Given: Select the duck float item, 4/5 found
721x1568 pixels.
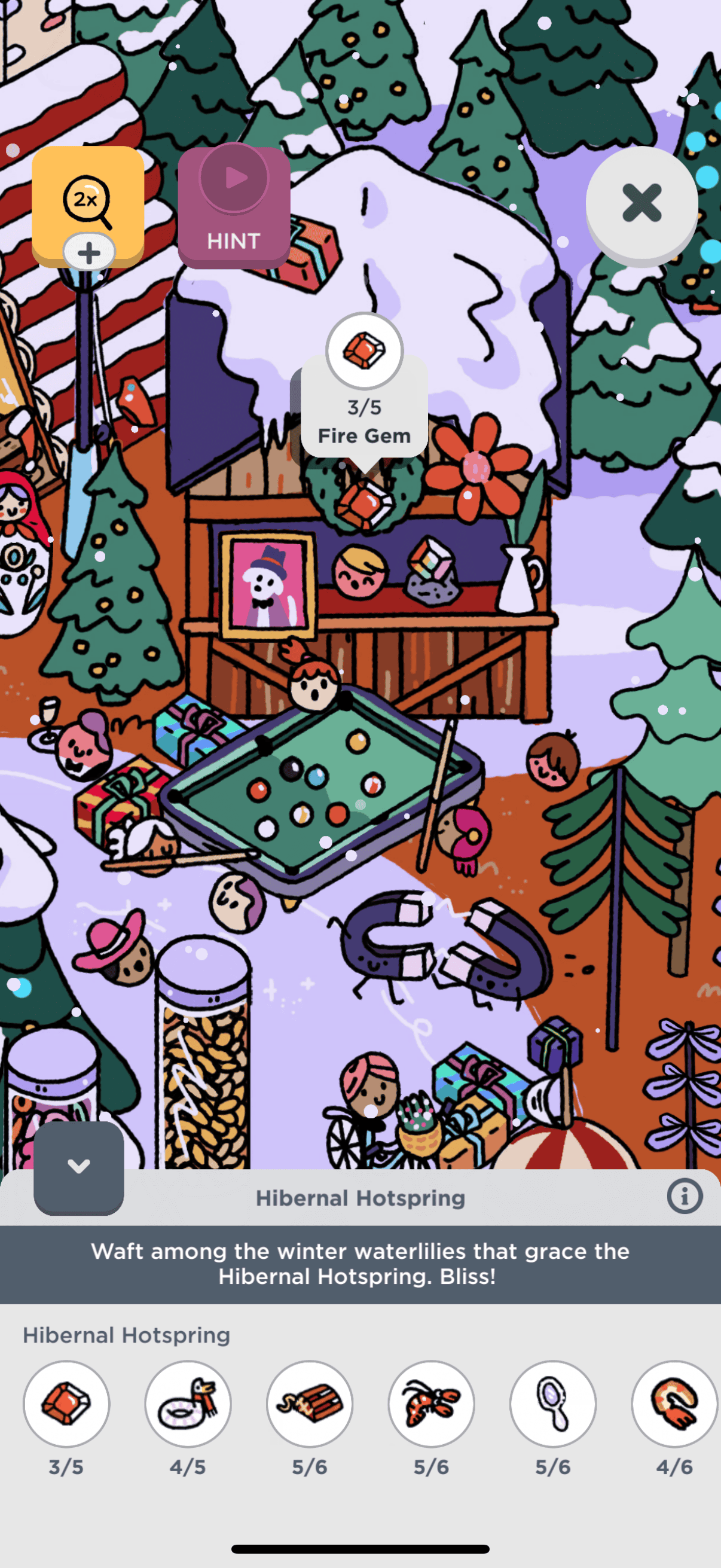Looking at the screenshot, I should tap(188, 1404).
